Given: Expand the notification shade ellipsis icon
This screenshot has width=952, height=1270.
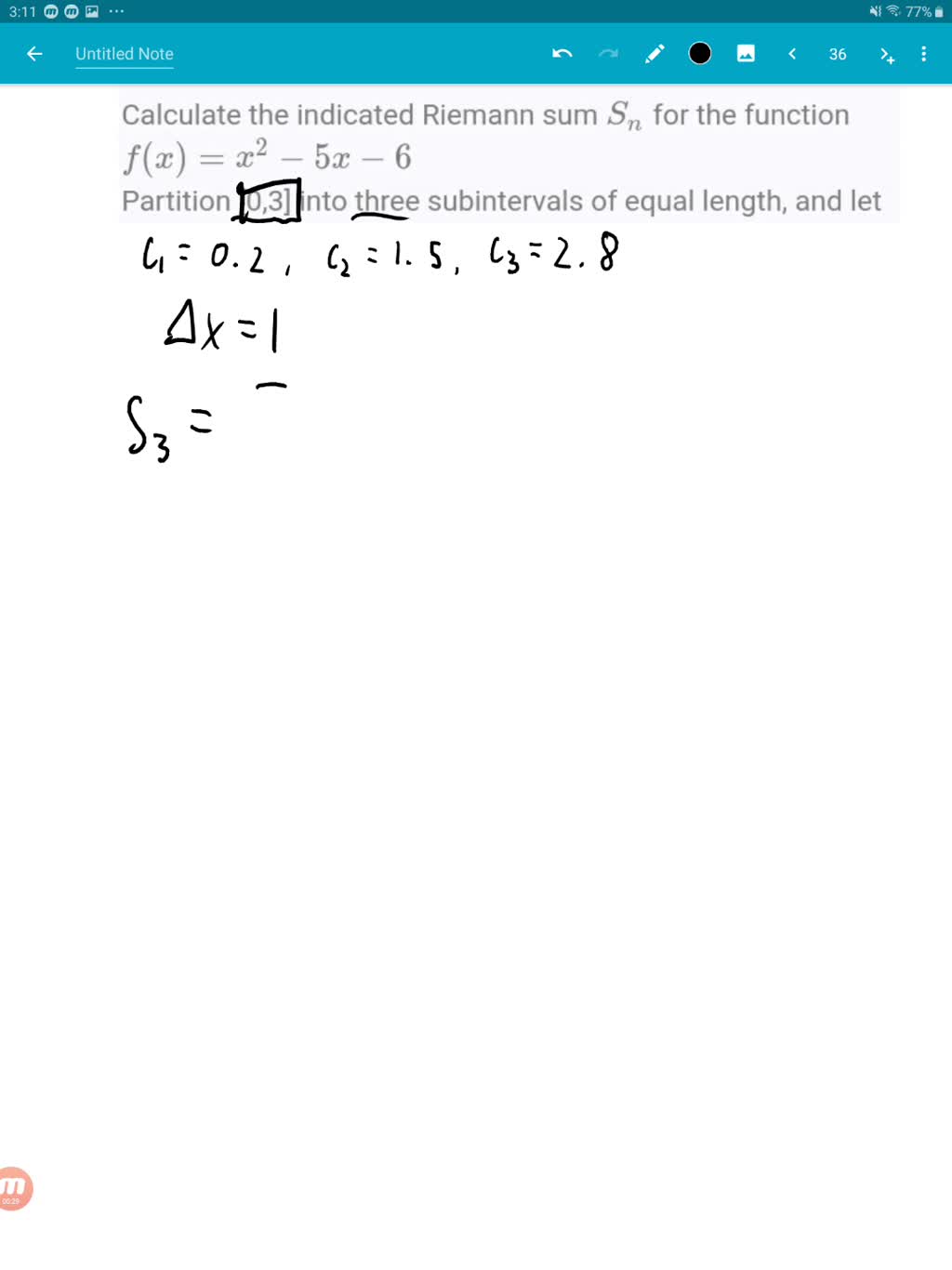Looking at the screenshot, I should [115, 11].
